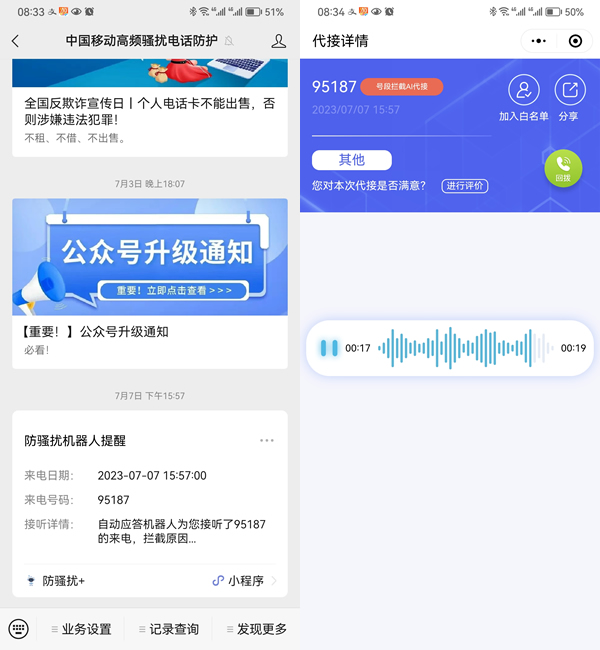The width and height of the screenshot is (600, 650).
Task: Share this call answering record
Action: click(x=569, y=97)
